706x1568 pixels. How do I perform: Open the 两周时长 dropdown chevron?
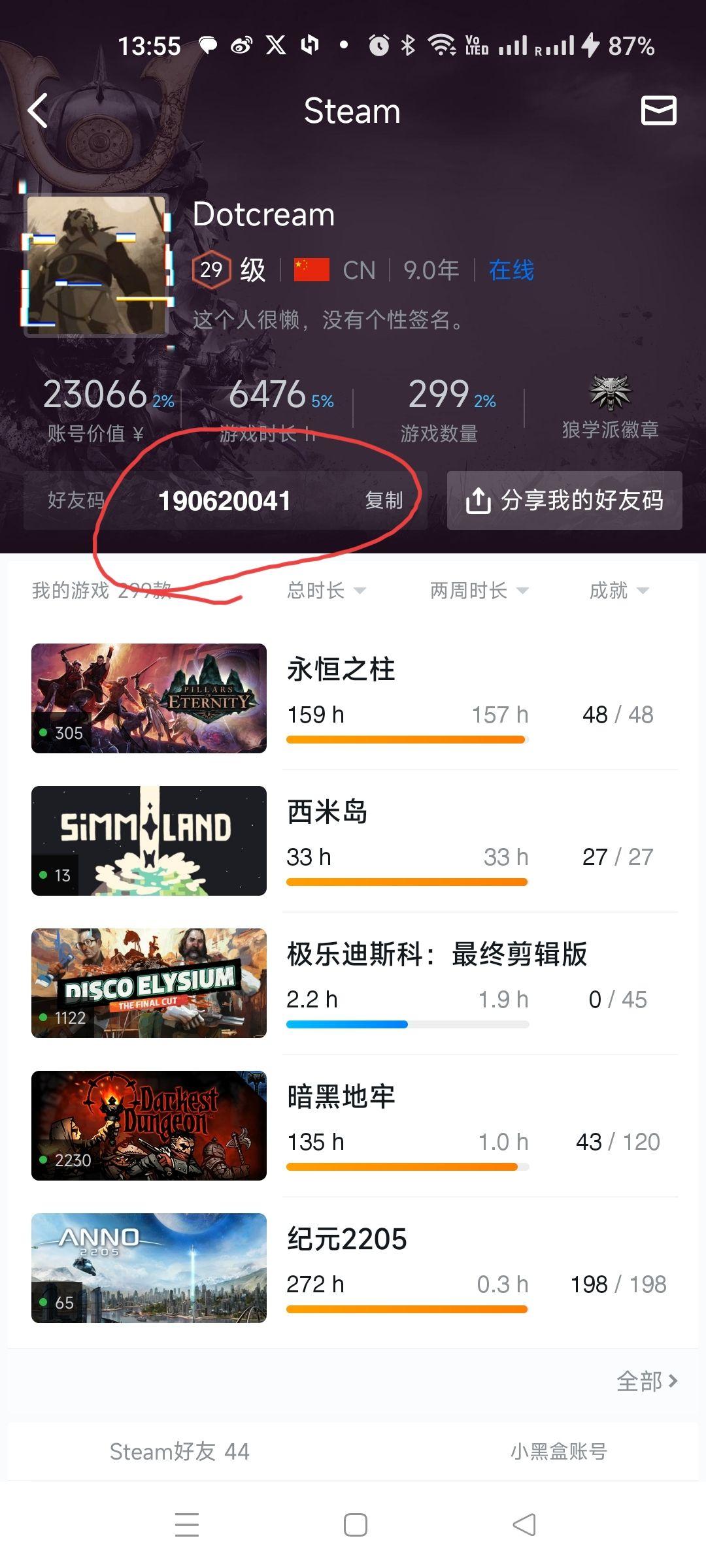pos(523,592)
